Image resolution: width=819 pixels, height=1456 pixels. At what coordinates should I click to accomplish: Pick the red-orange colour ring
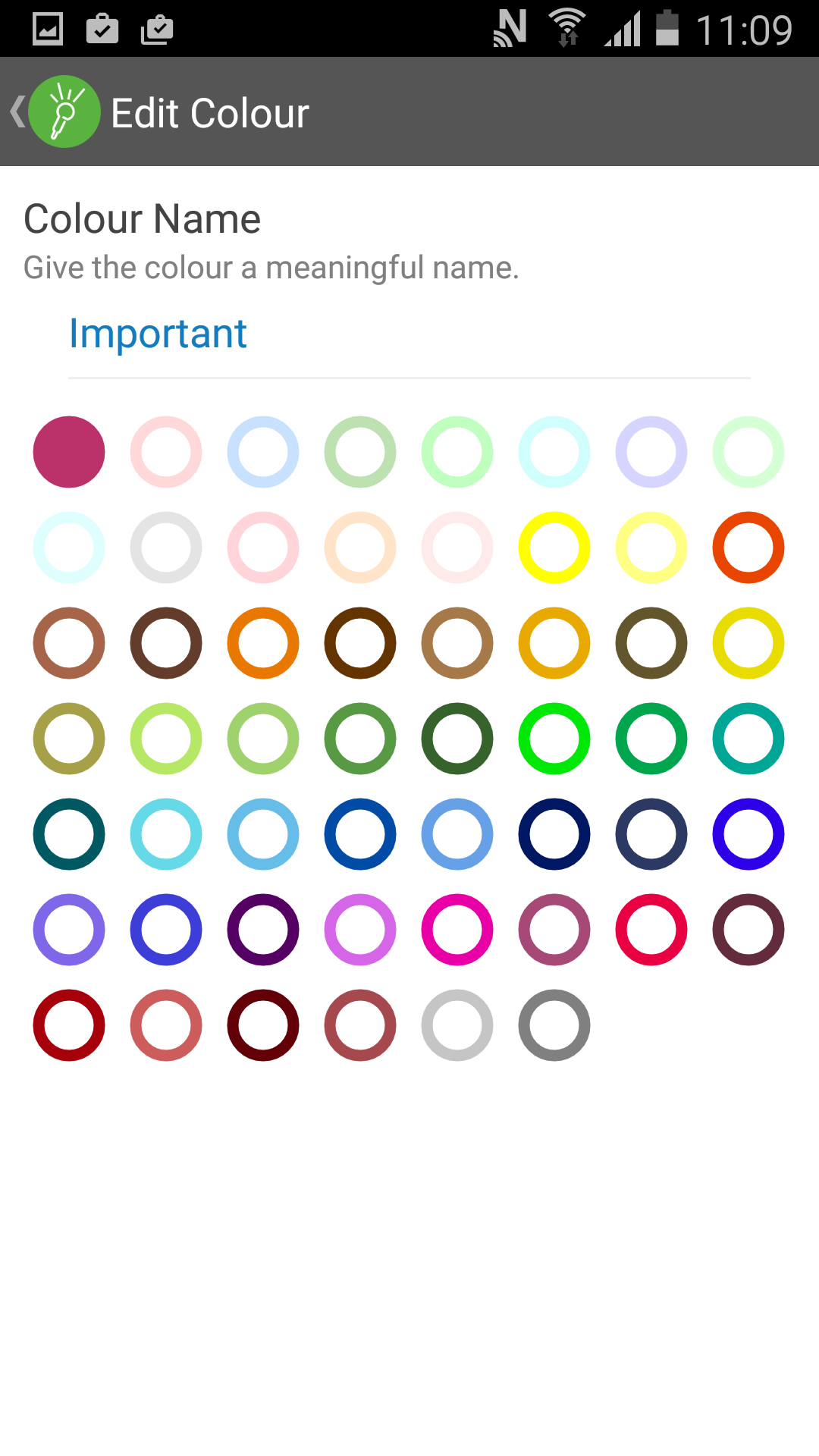pos(748,548)
